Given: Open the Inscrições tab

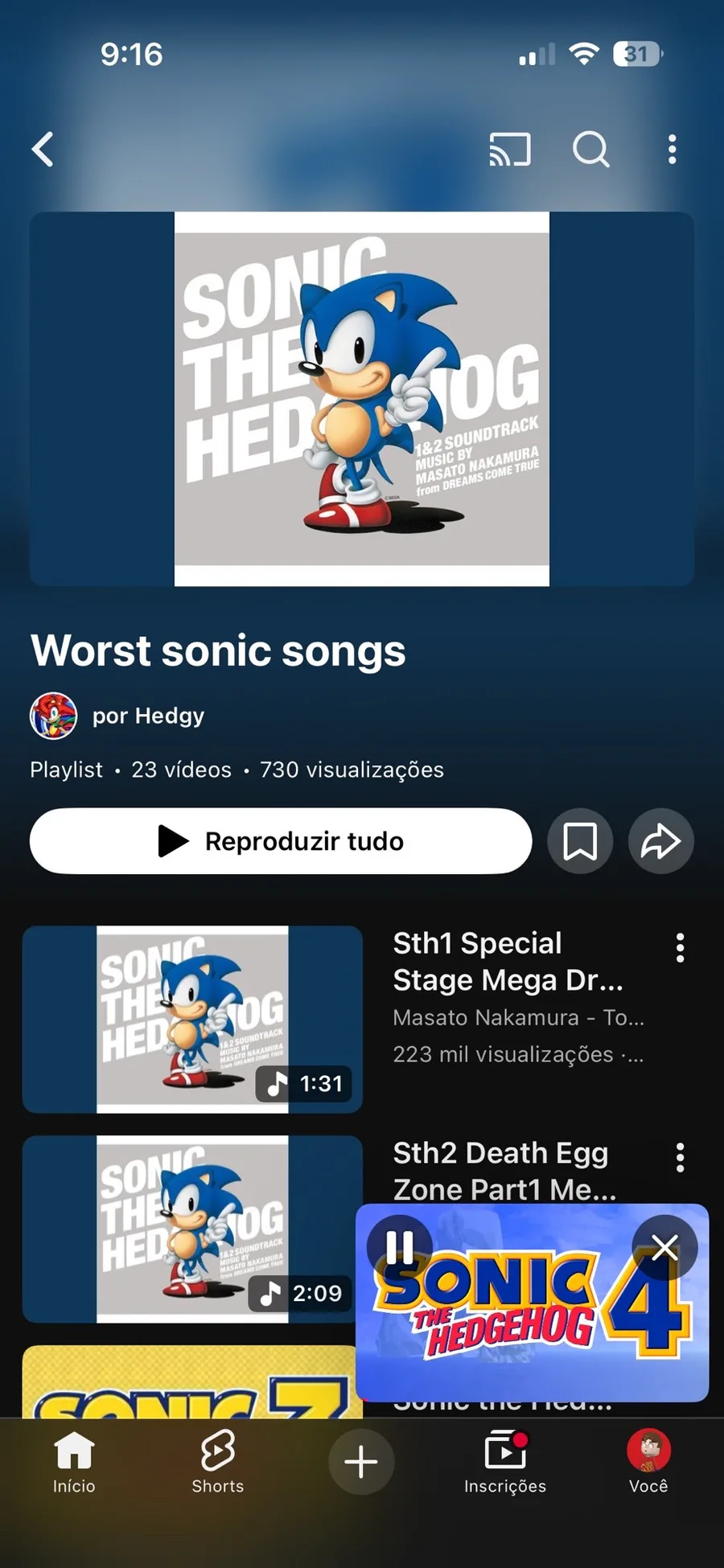Looking at the screenshot, I should pyautogui.click(x=505, y=1462).
